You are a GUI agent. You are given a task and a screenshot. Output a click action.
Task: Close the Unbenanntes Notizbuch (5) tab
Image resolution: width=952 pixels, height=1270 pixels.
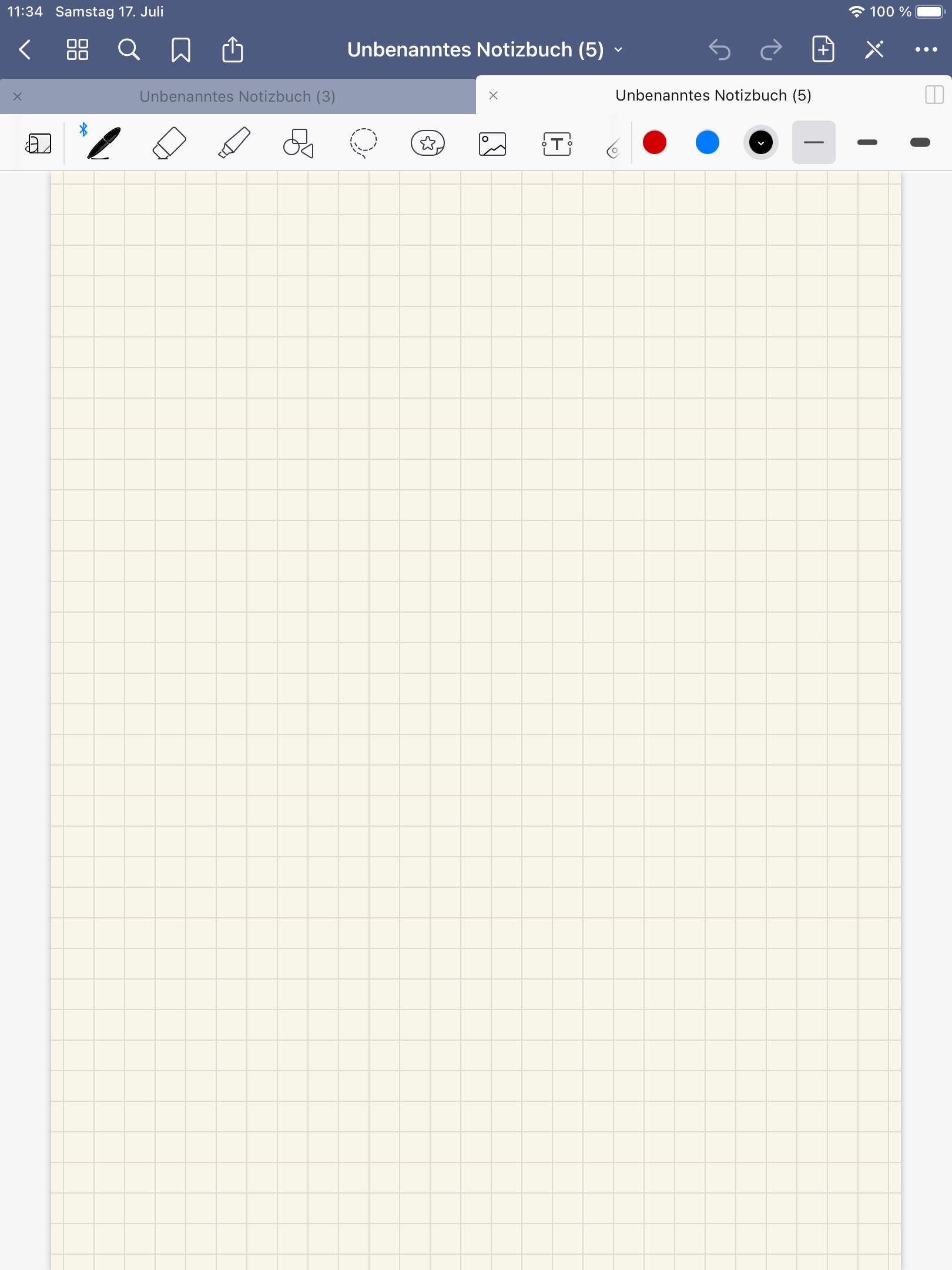click(x=494, y=95)
